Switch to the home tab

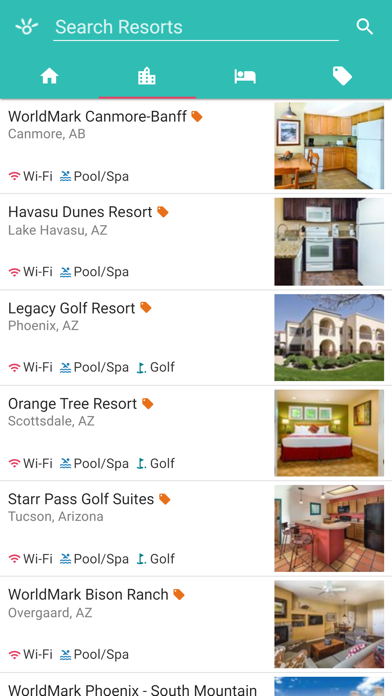(x=49, y=76)
